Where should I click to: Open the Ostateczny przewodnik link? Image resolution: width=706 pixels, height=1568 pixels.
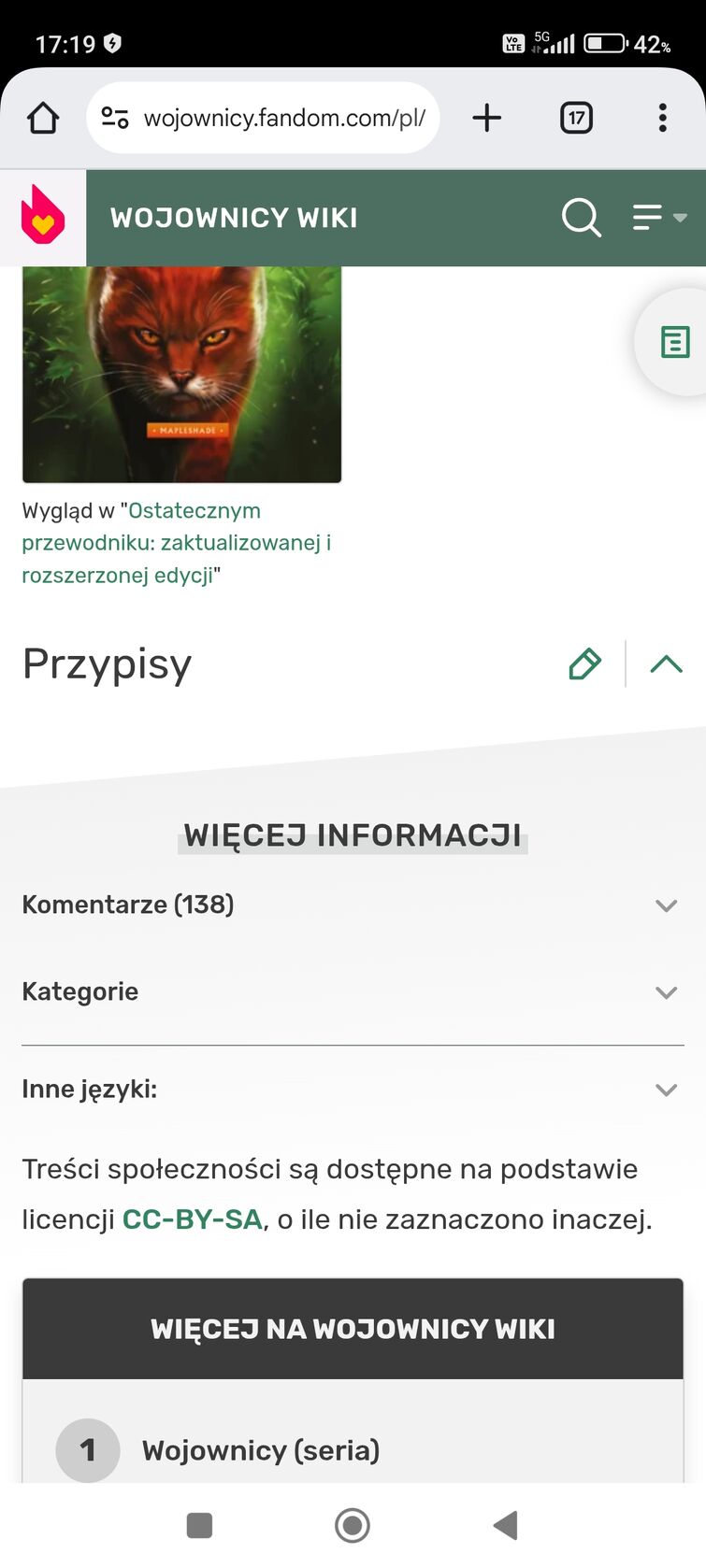[178, 543]
